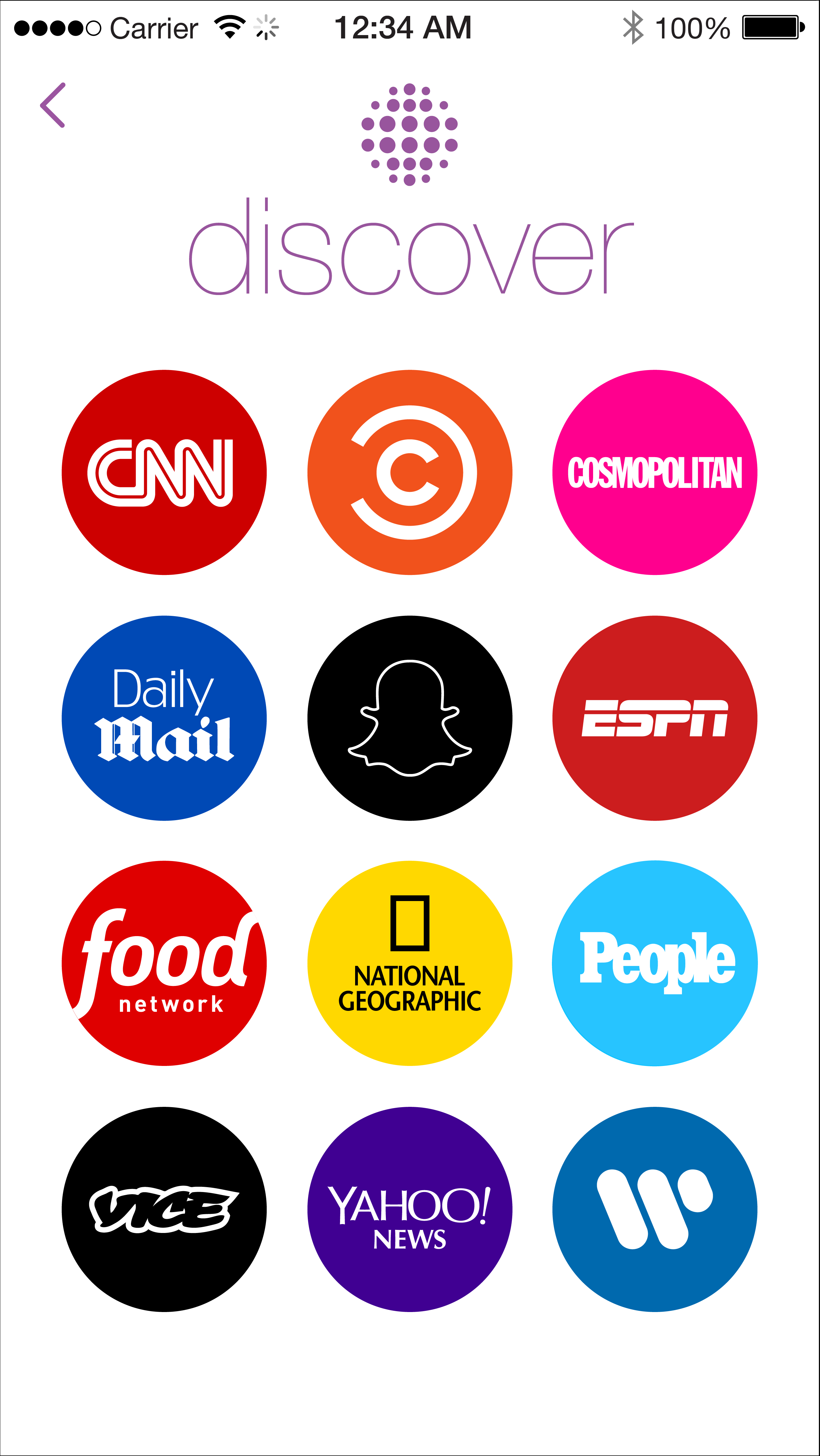Open the VICE channel

[164, 1209]
